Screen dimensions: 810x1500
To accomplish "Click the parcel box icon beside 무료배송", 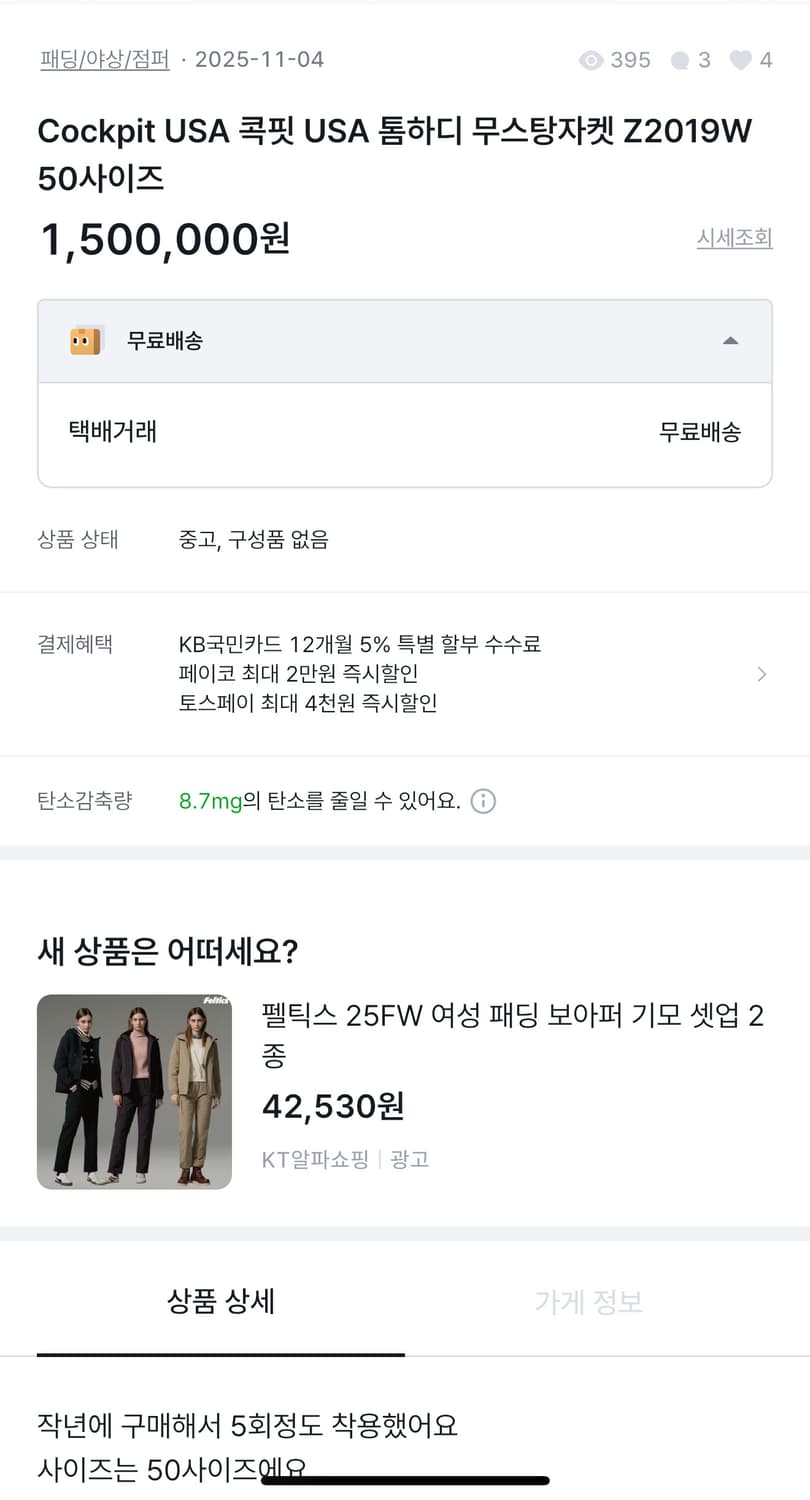I will pyautogui.click(x=87, y=340).
